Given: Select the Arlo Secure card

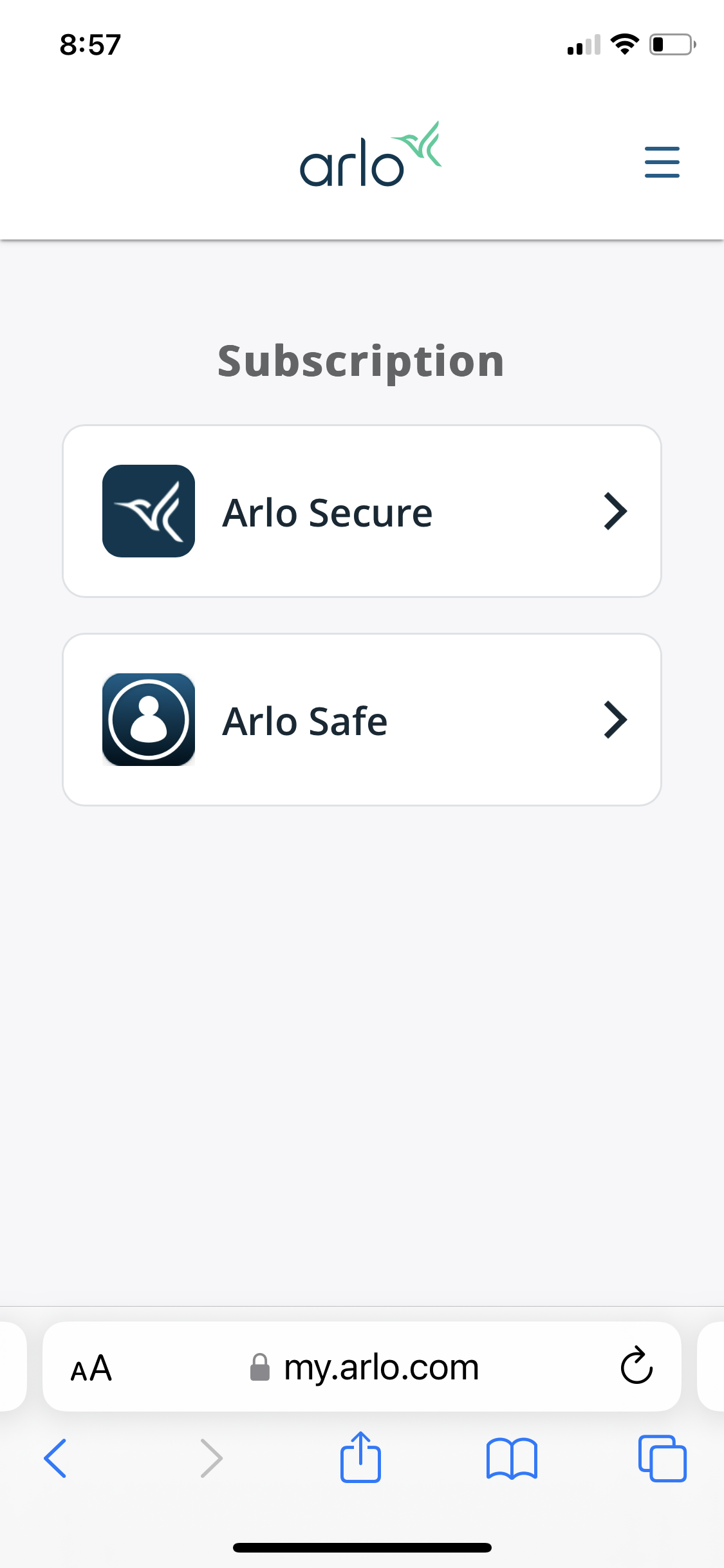Looking at the screenshot, I should pos(362,511).
